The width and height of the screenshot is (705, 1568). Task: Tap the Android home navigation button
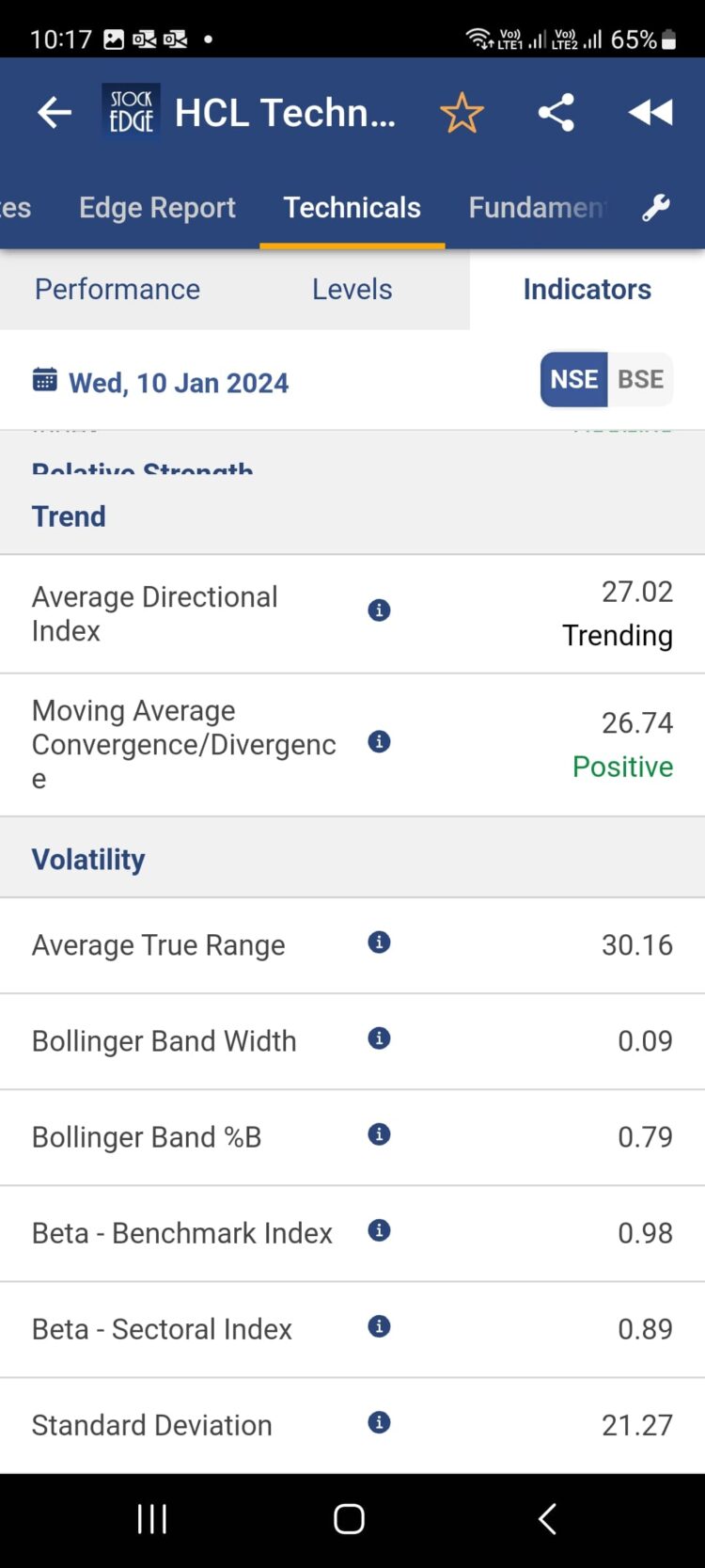point(348,1517)
